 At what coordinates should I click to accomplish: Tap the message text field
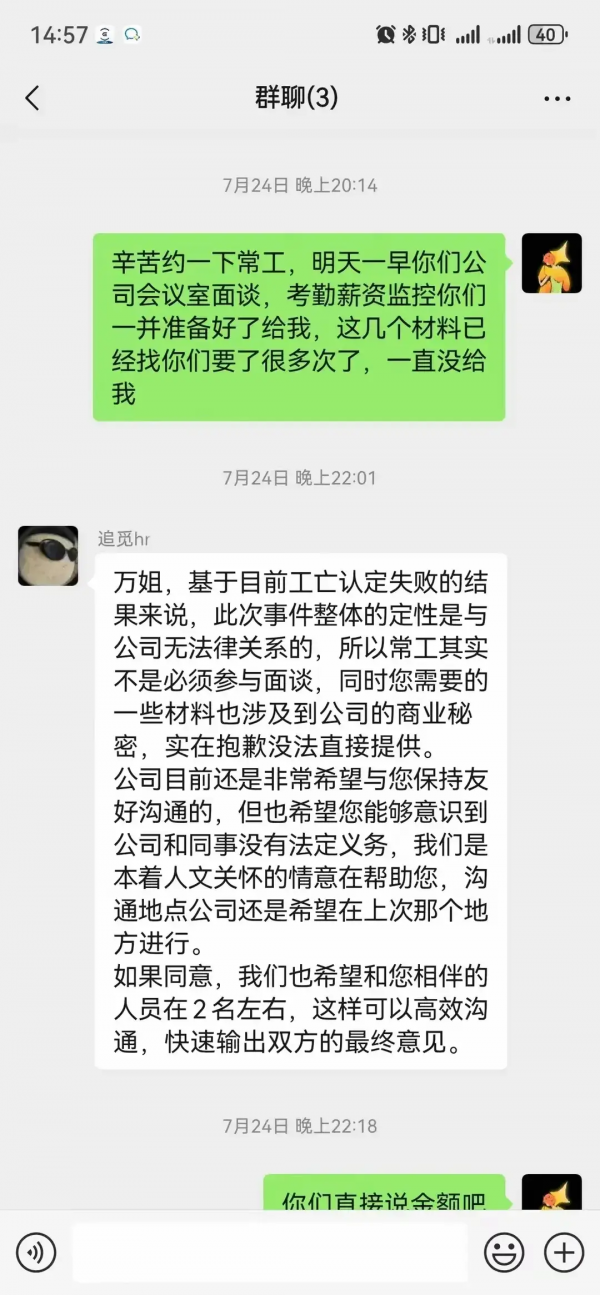point(270,1251)
